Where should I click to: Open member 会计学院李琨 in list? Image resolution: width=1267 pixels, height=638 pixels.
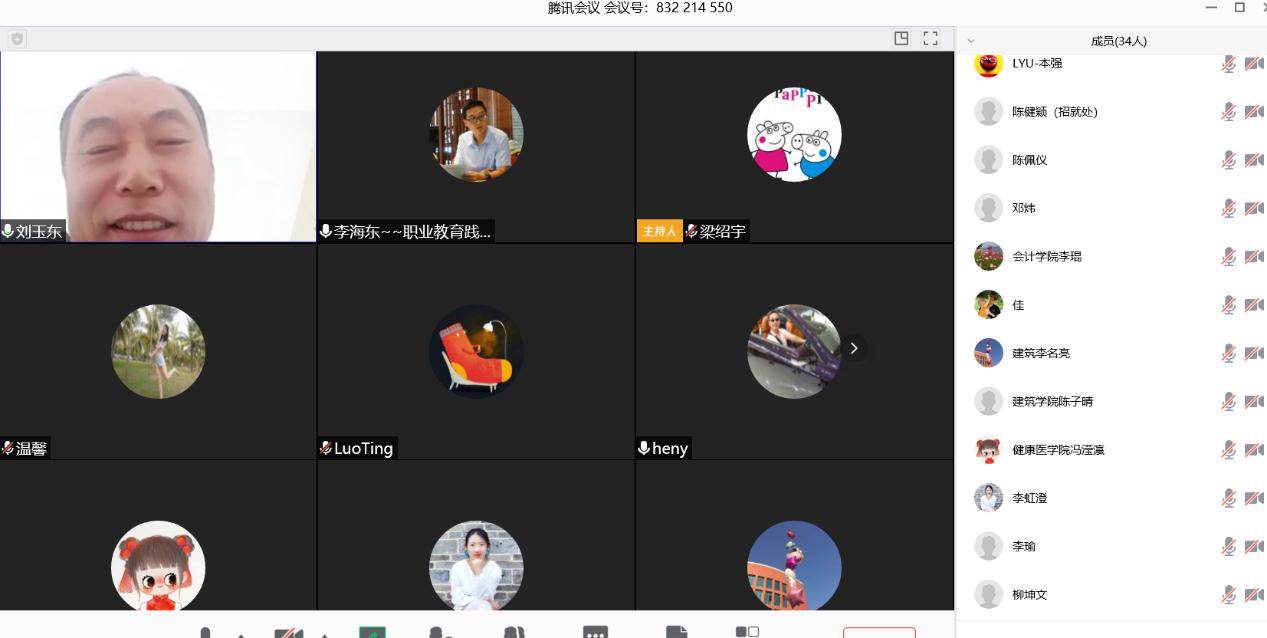1046,257
